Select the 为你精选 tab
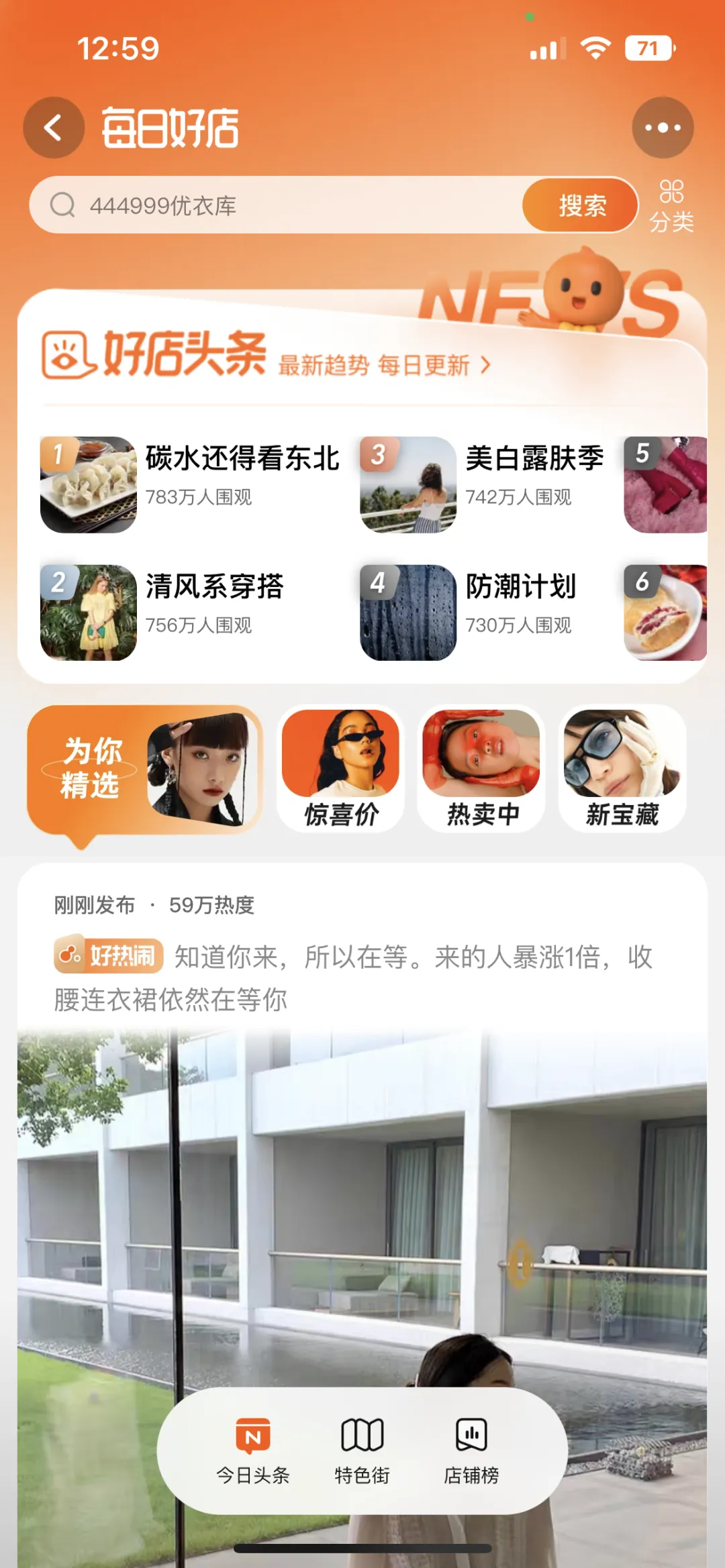 pos(144,770)
